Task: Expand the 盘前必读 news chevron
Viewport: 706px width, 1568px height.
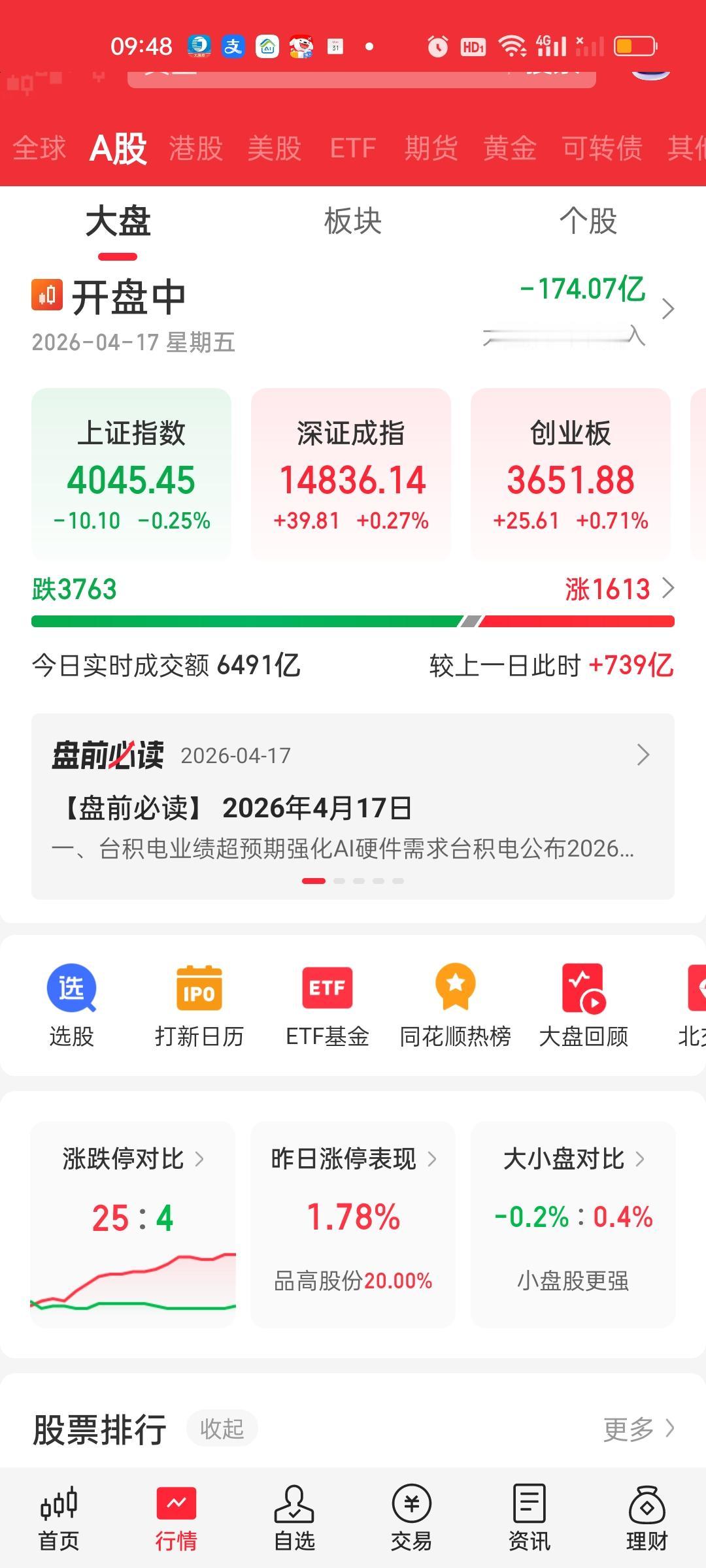Action: click(x=643, y=755)
